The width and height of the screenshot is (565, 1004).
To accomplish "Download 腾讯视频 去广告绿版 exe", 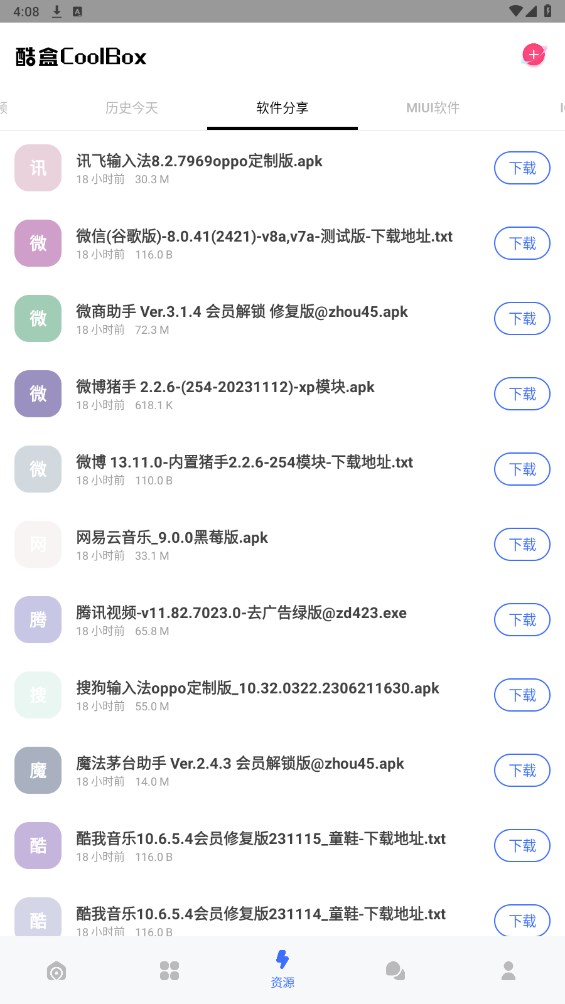I will point(522,619).
